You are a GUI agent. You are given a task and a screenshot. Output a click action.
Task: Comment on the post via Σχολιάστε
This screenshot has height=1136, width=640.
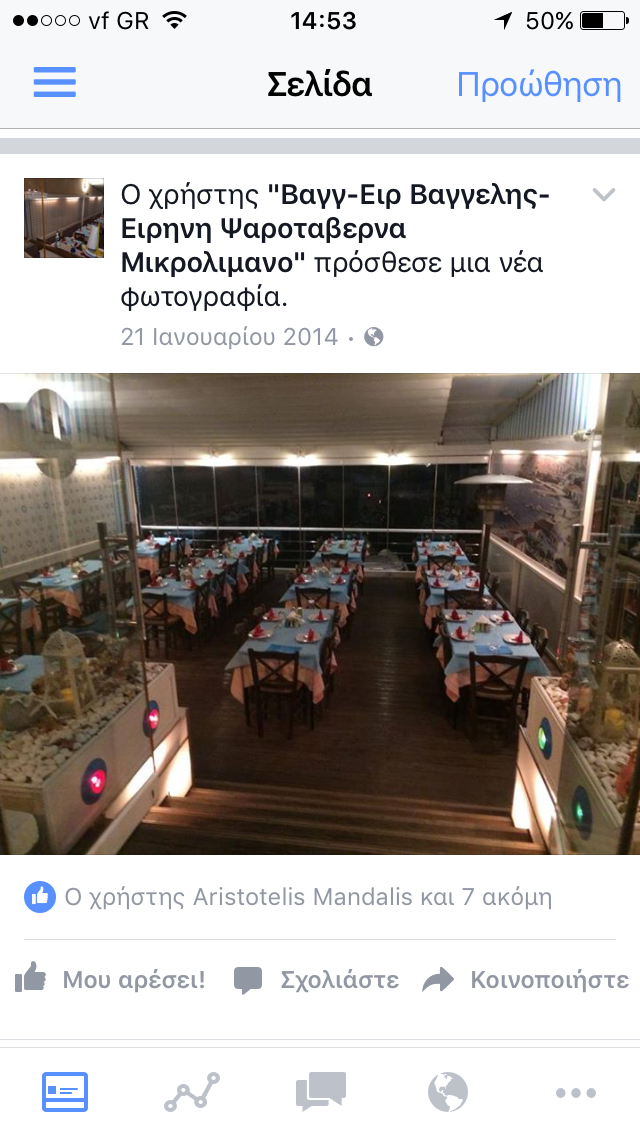316,979
